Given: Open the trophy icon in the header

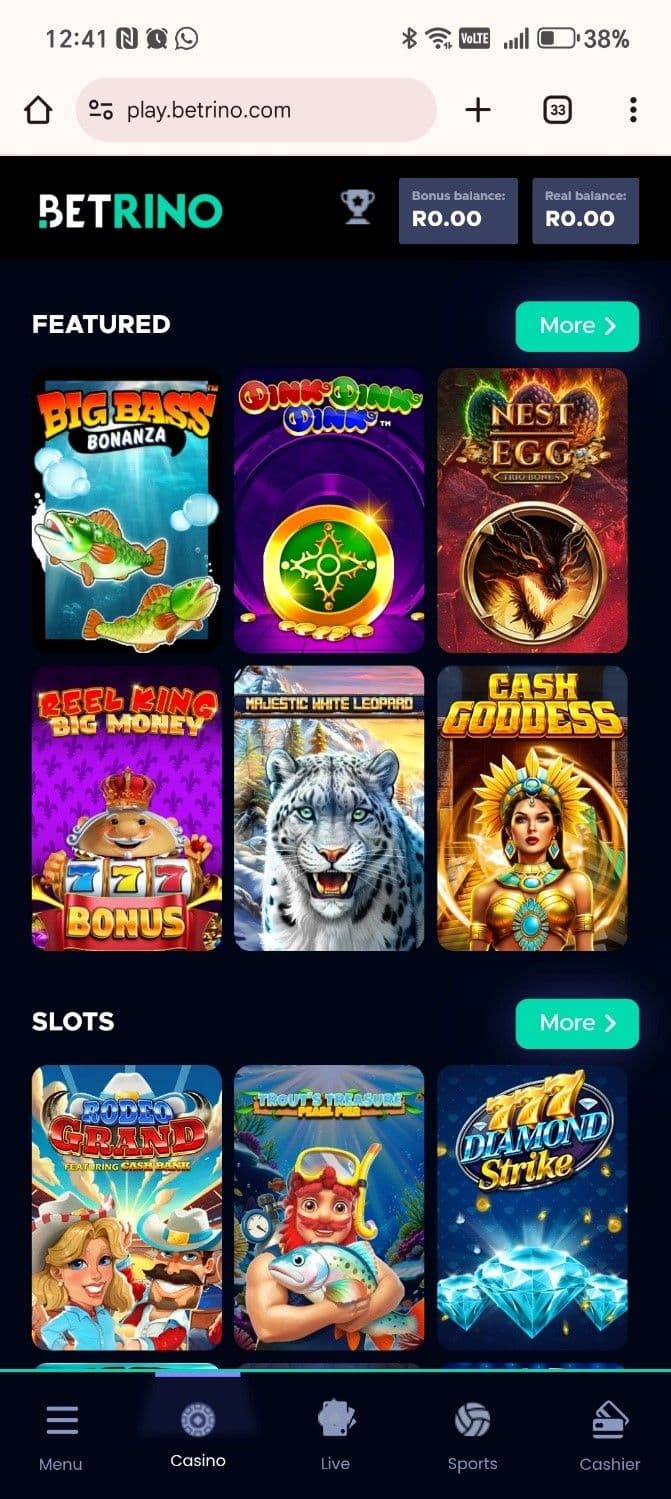Looking at the screenshot, I should pyautogui.click(x=357, y=207).
